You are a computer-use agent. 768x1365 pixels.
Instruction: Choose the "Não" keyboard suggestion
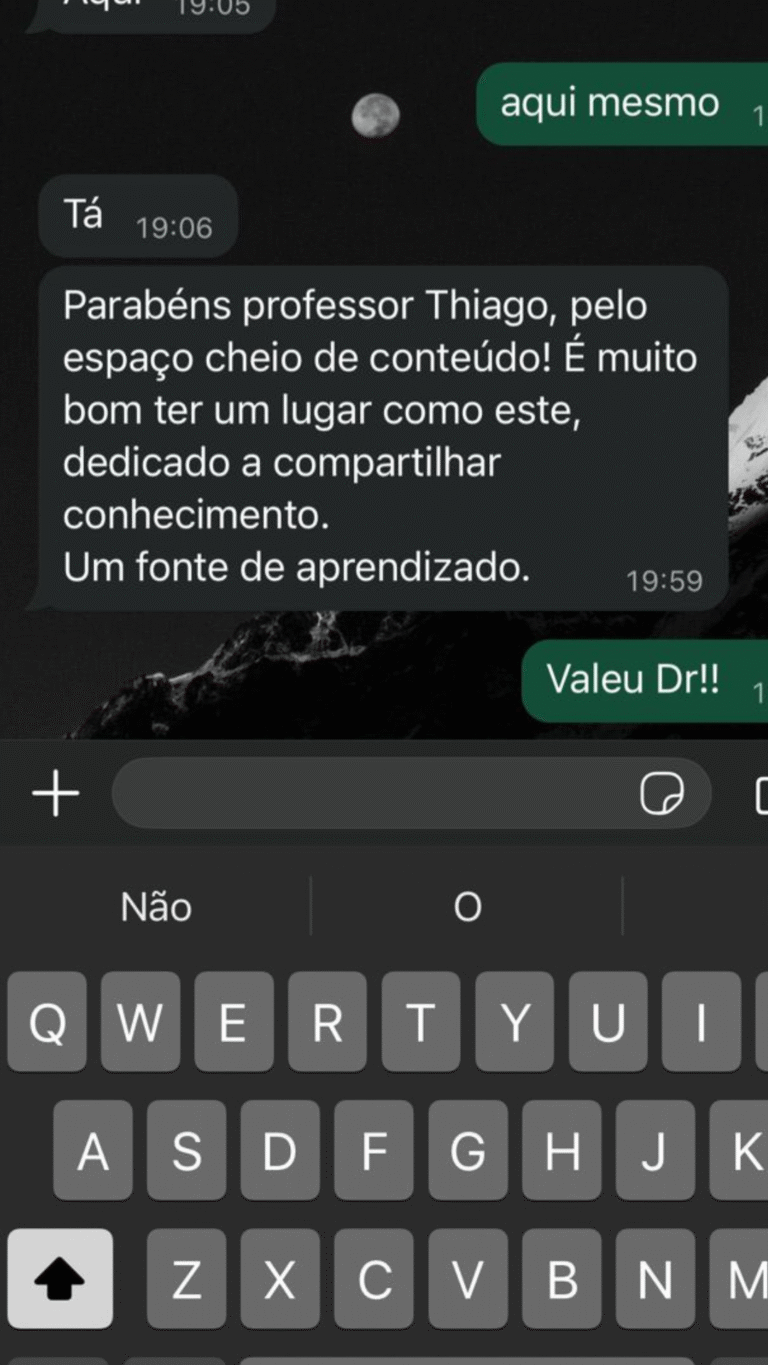pos(156,907)
